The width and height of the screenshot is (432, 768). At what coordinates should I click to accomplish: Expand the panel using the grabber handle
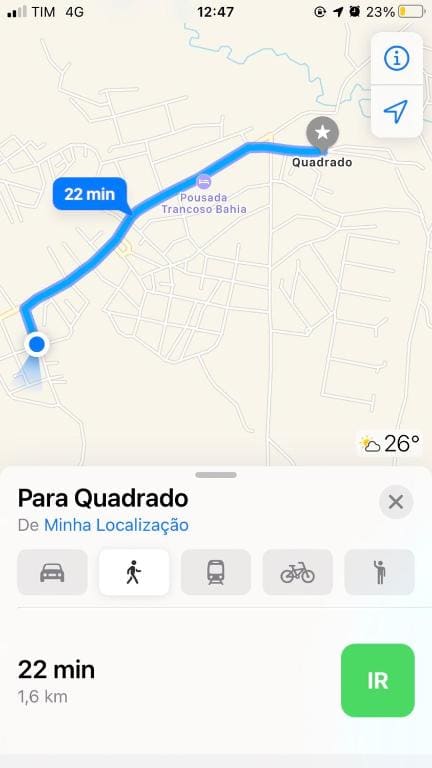[216, 475]
